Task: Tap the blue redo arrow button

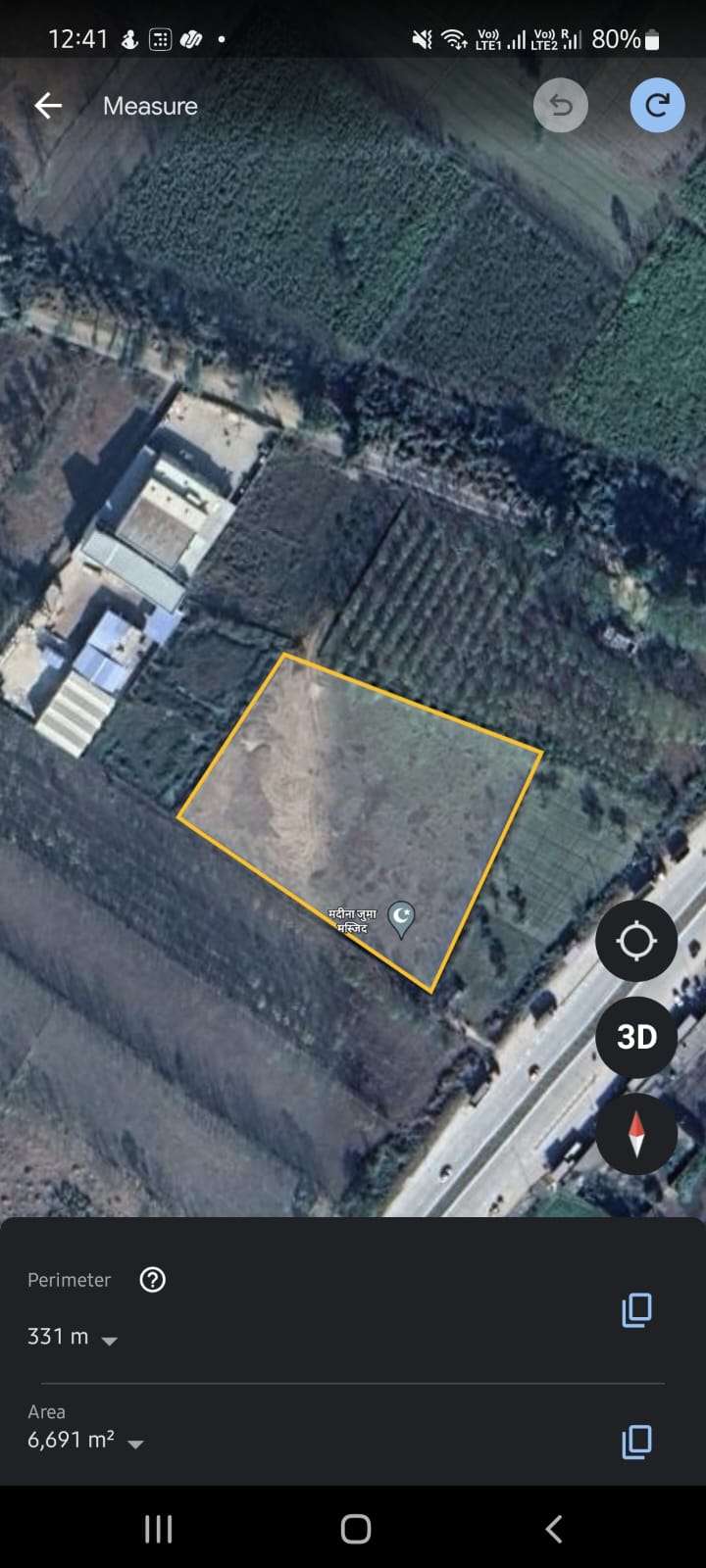Action: click(x=658, y=105)
